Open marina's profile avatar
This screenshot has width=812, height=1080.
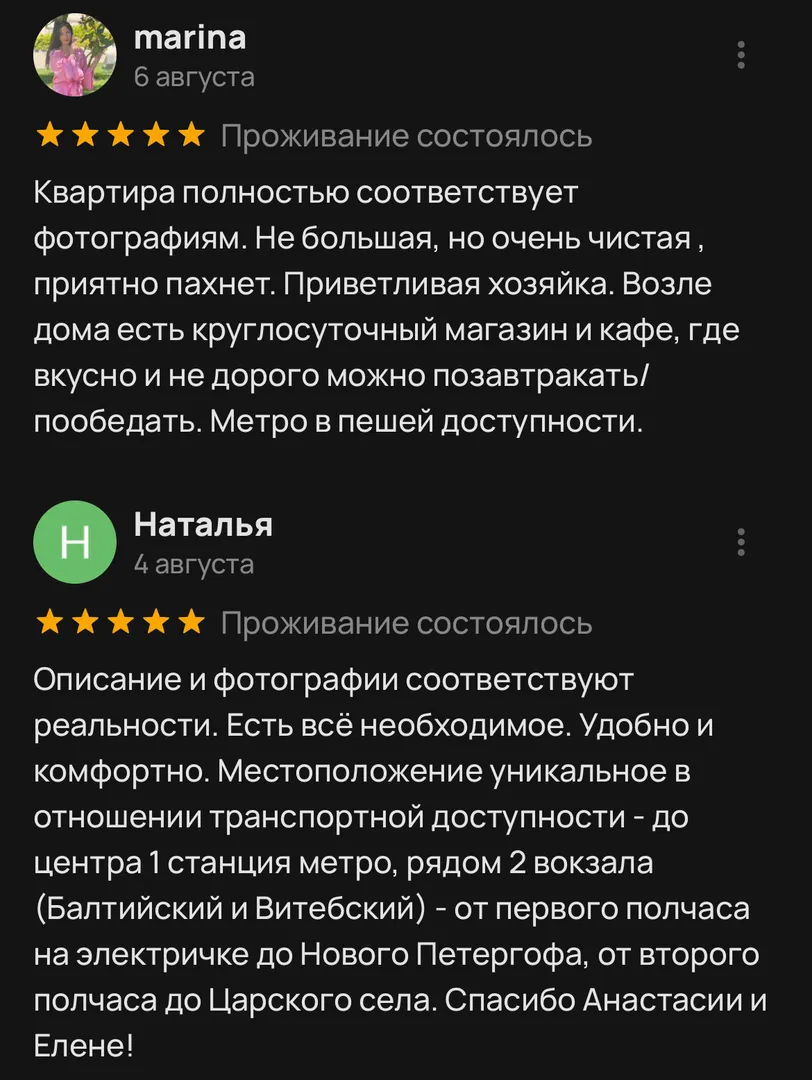[x=74, y=57]
